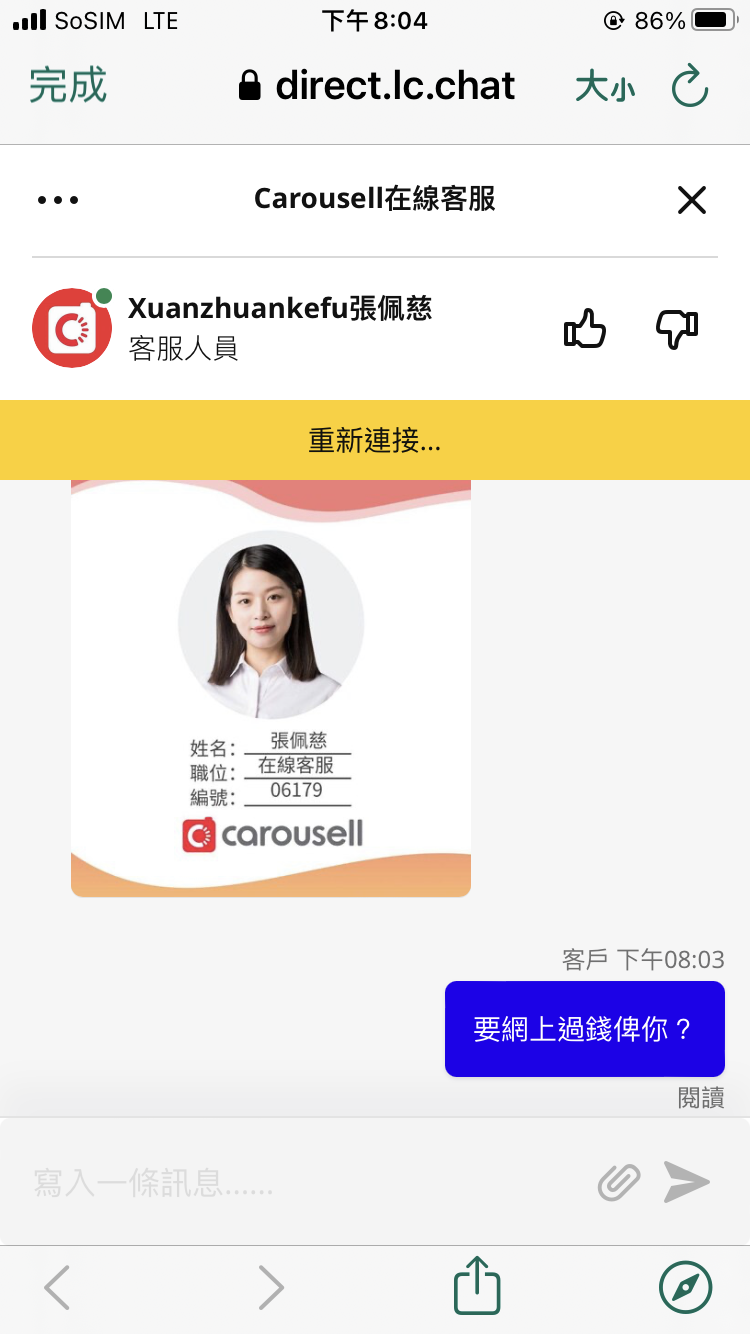
Task: Tap 完成 to finish browsing
Action: pyautogui.click(x=66, y=86)
